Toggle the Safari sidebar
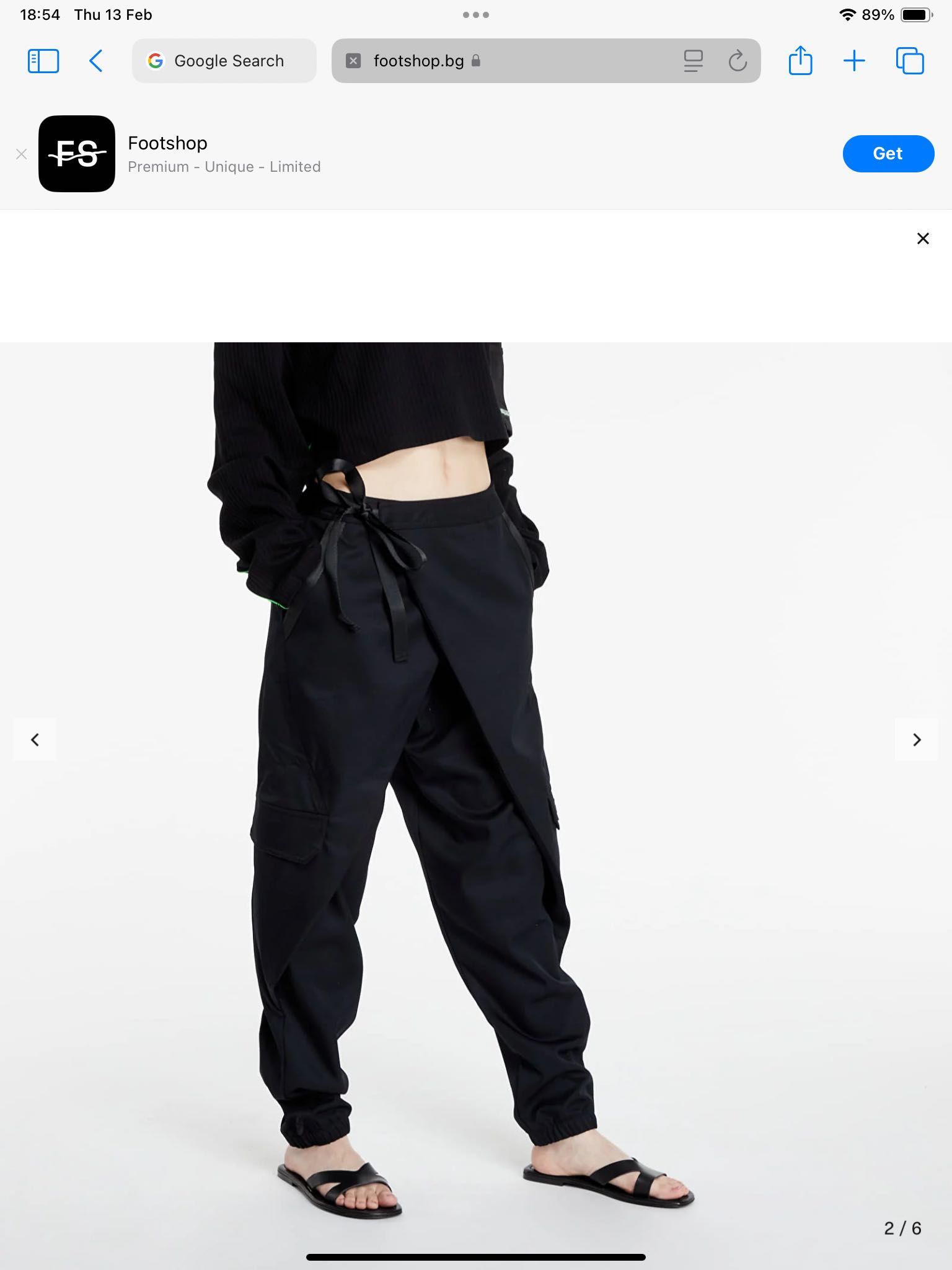 (x=43, y=61)
